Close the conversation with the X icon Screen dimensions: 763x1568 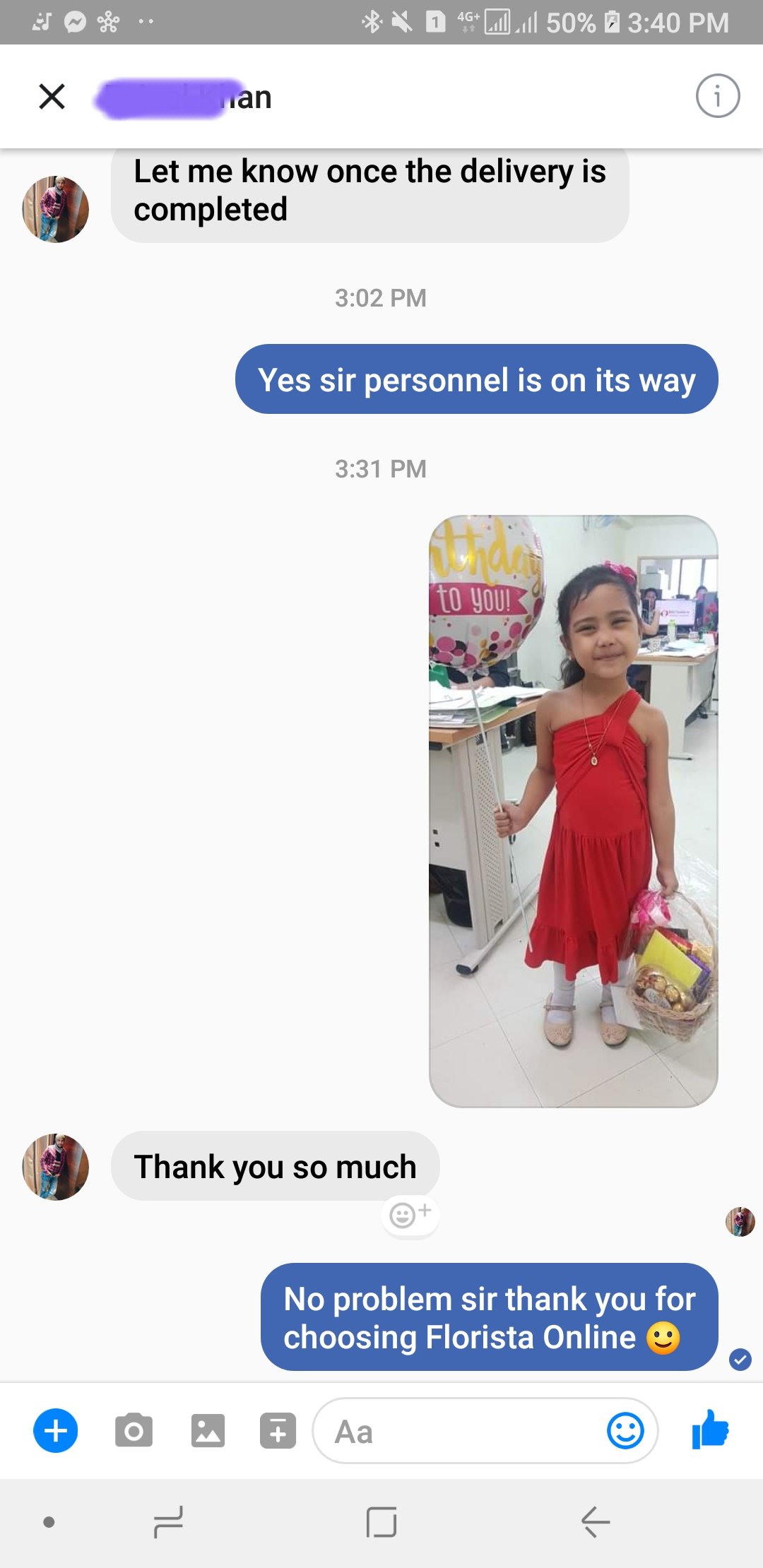52,97
